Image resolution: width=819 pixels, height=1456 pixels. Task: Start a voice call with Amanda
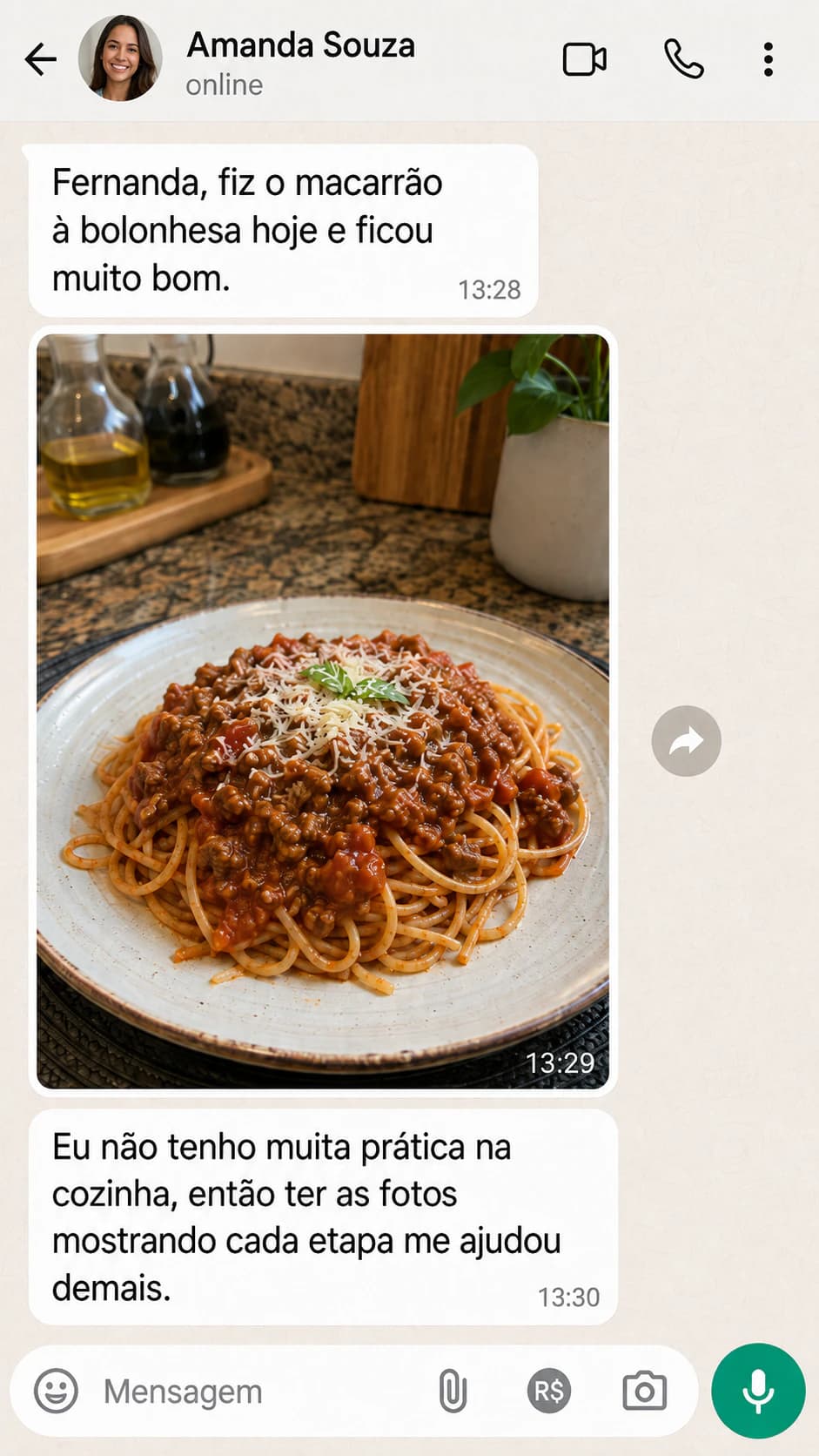(683, 59)
